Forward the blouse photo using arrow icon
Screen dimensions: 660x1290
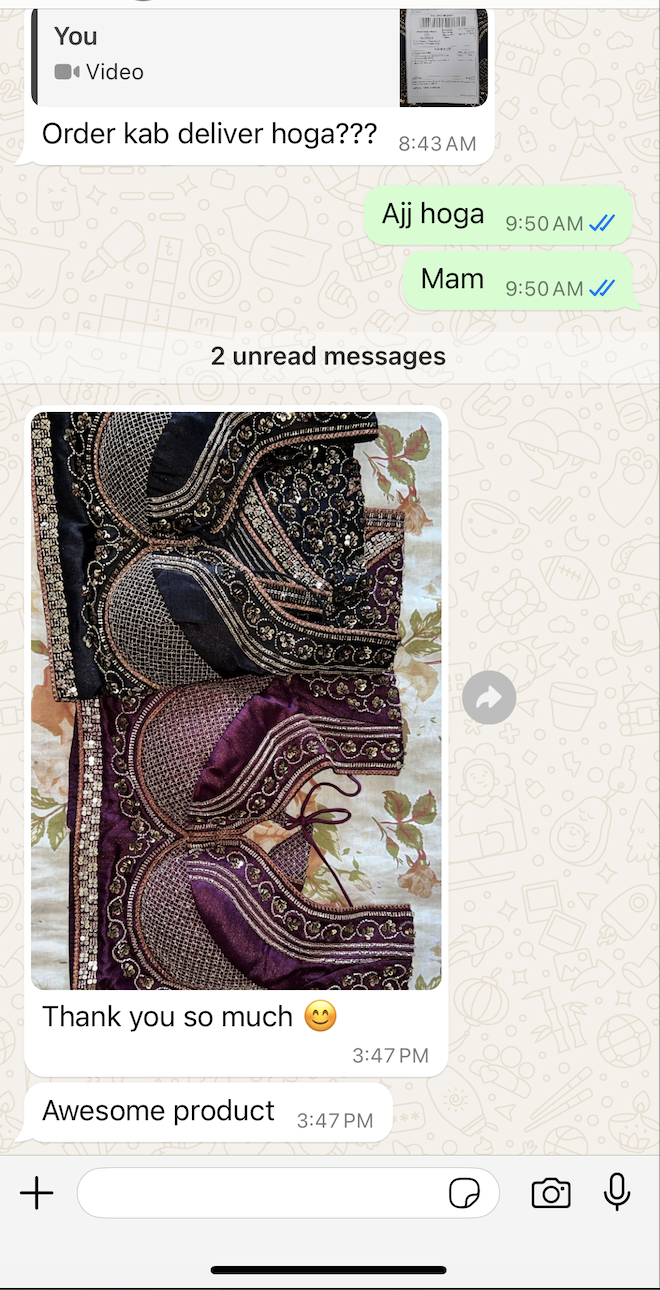pos(489,697)
